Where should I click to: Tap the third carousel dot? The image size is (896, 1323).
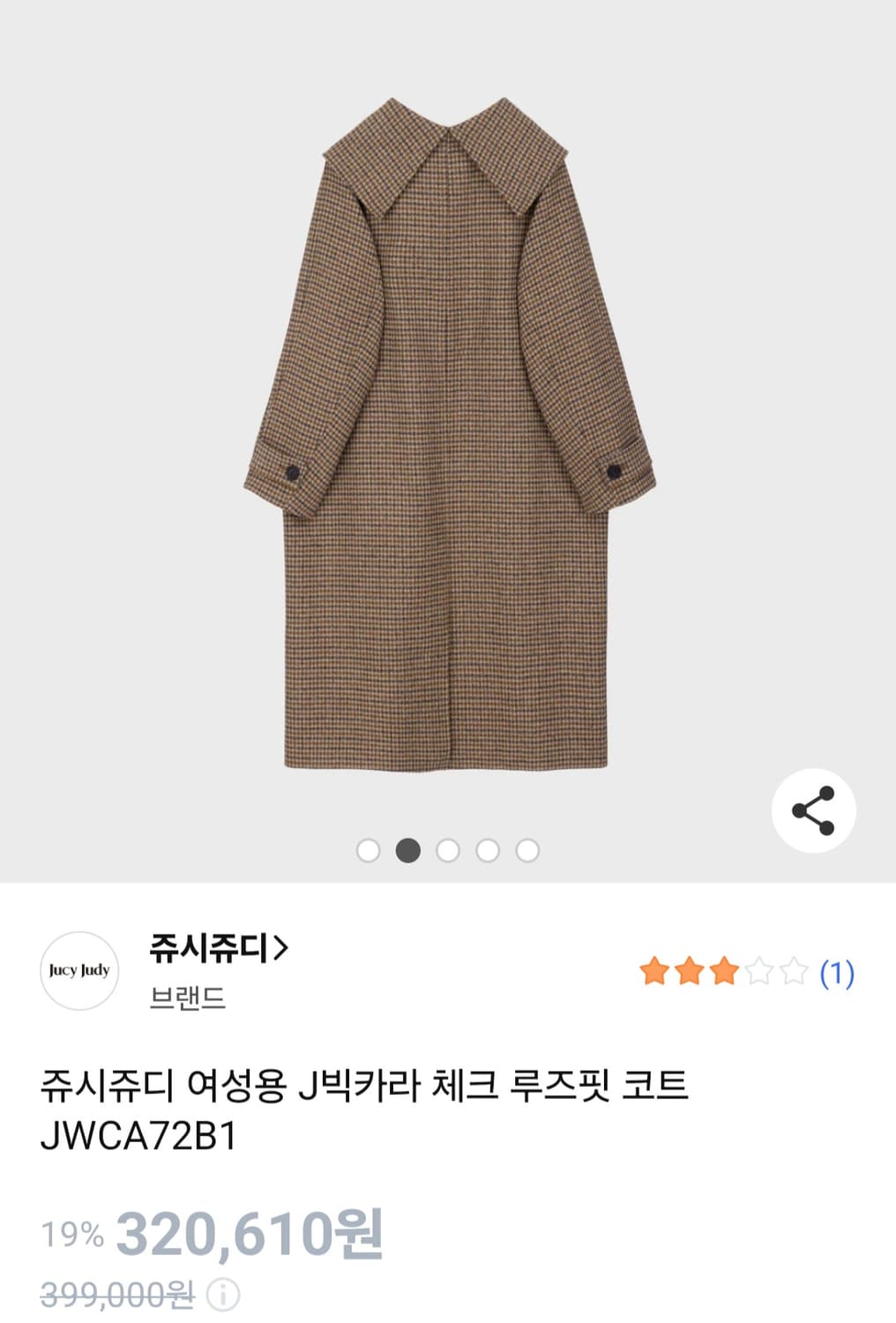[x=450, y=849]
